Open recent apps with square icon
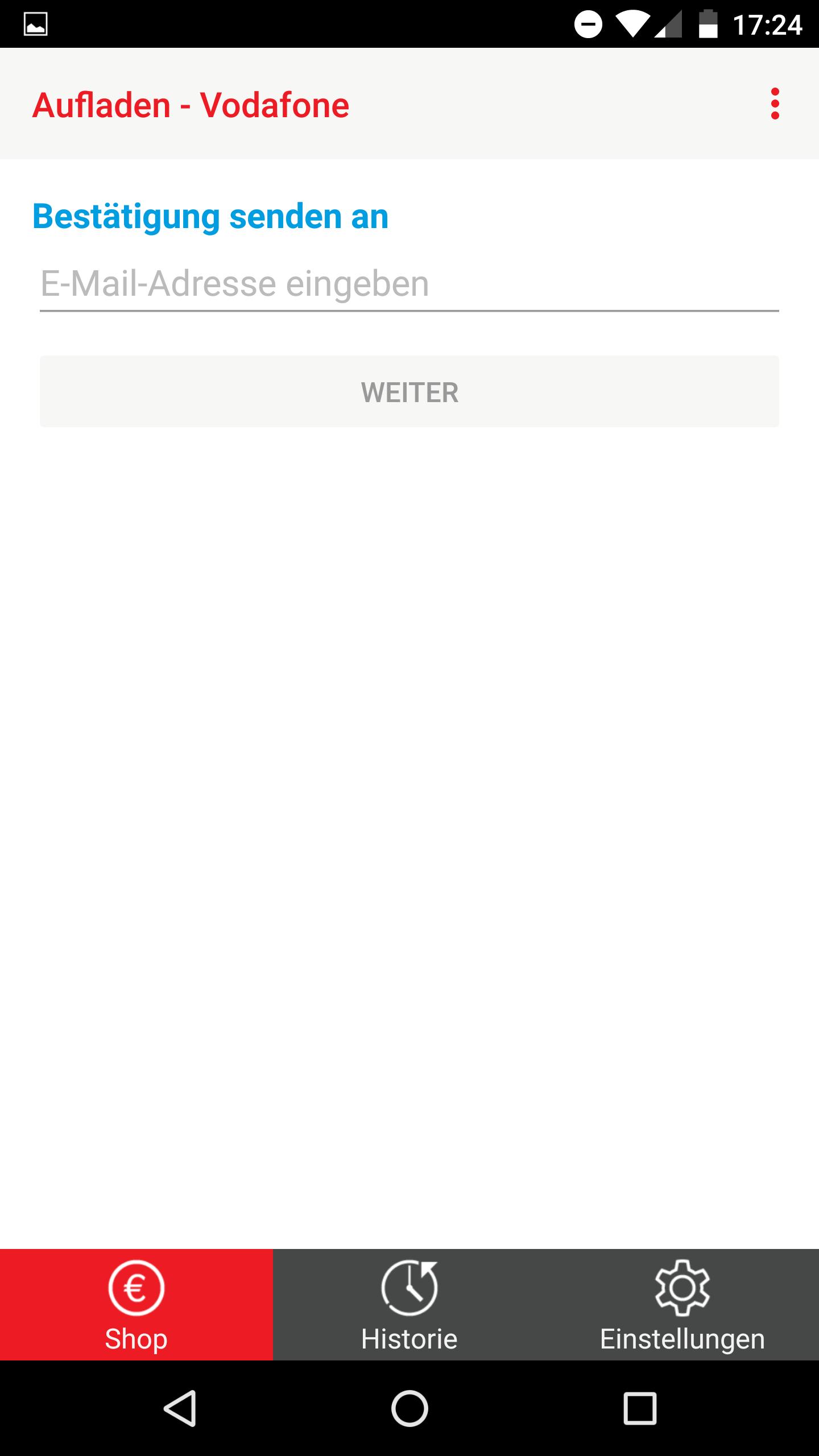The width and height of the screenshot is (819, 1456). 639,1408
